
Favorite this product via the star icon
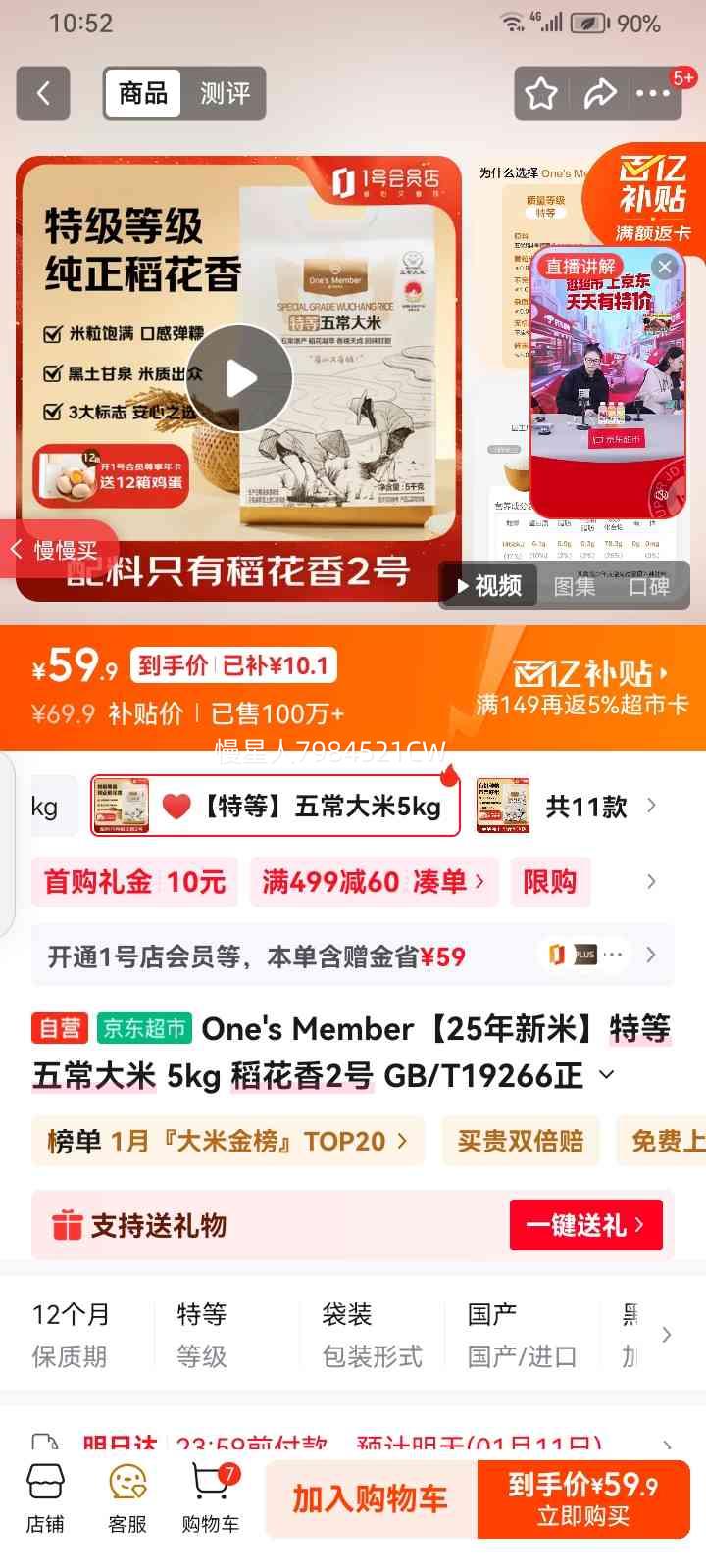(540, 93)
